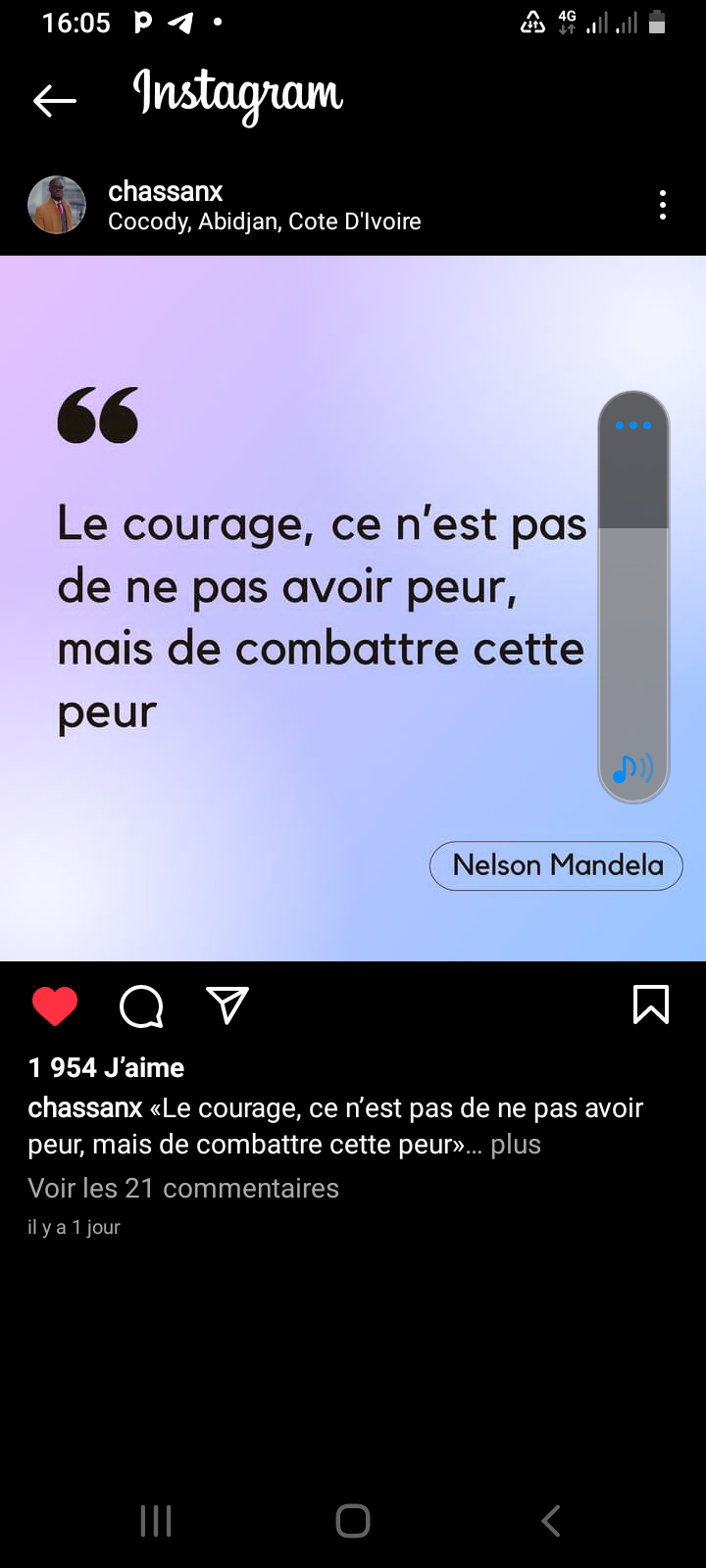This screenshot has width=706, height=1568.
Task: Go back with the header arrow
Action: coord(54,100)
